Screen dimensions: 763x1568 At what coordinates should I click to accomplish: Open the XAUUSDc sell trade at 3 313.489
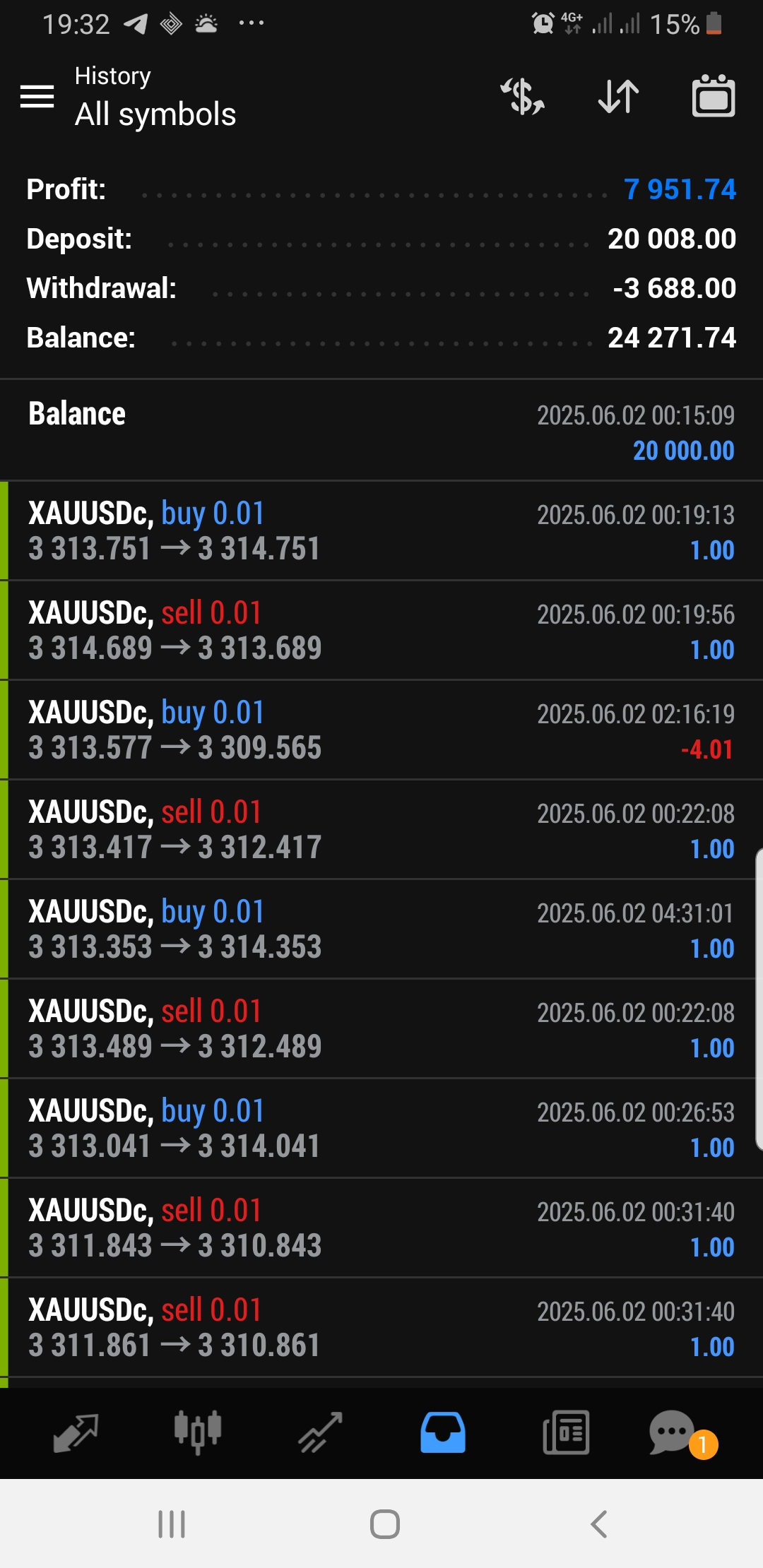[x=381, y=1029]
